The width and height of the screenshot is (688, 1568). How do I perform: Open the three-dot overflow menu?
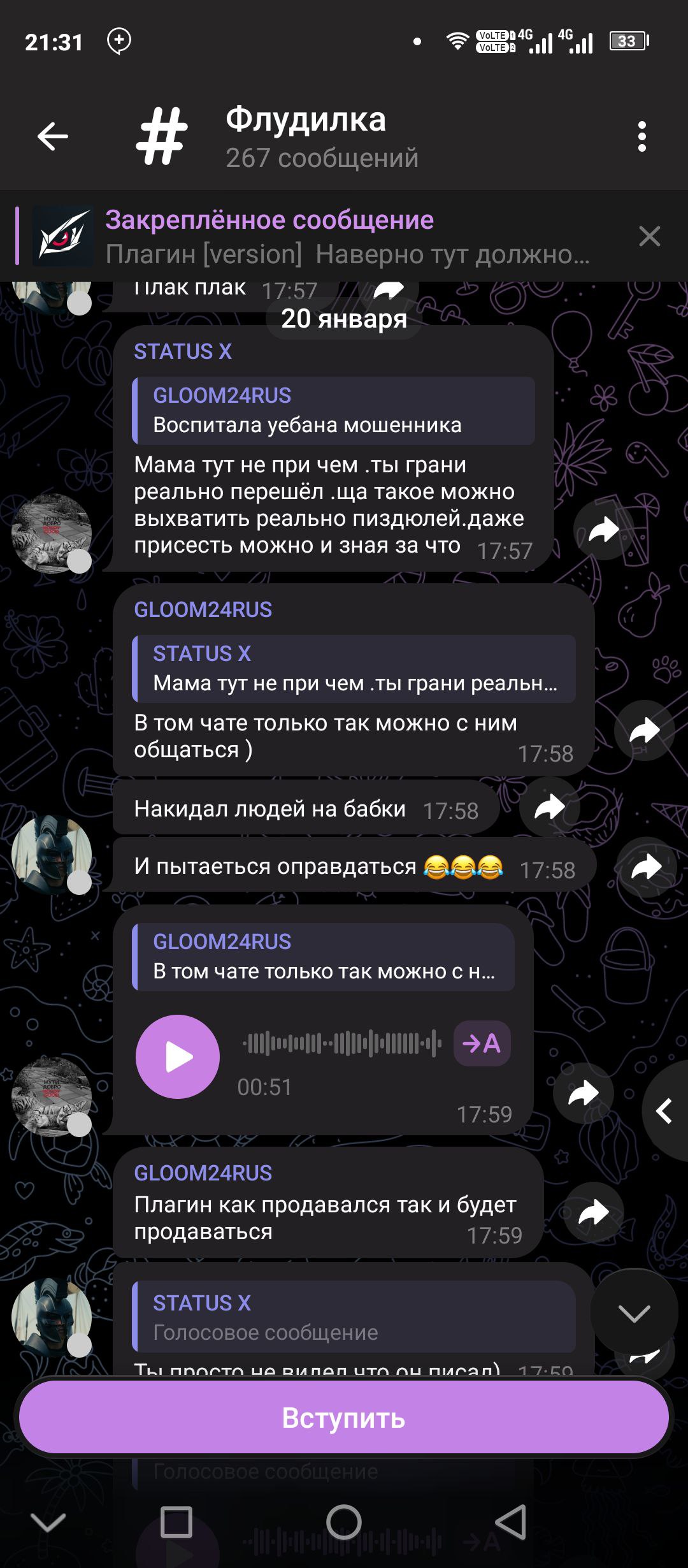coord(641,136)
